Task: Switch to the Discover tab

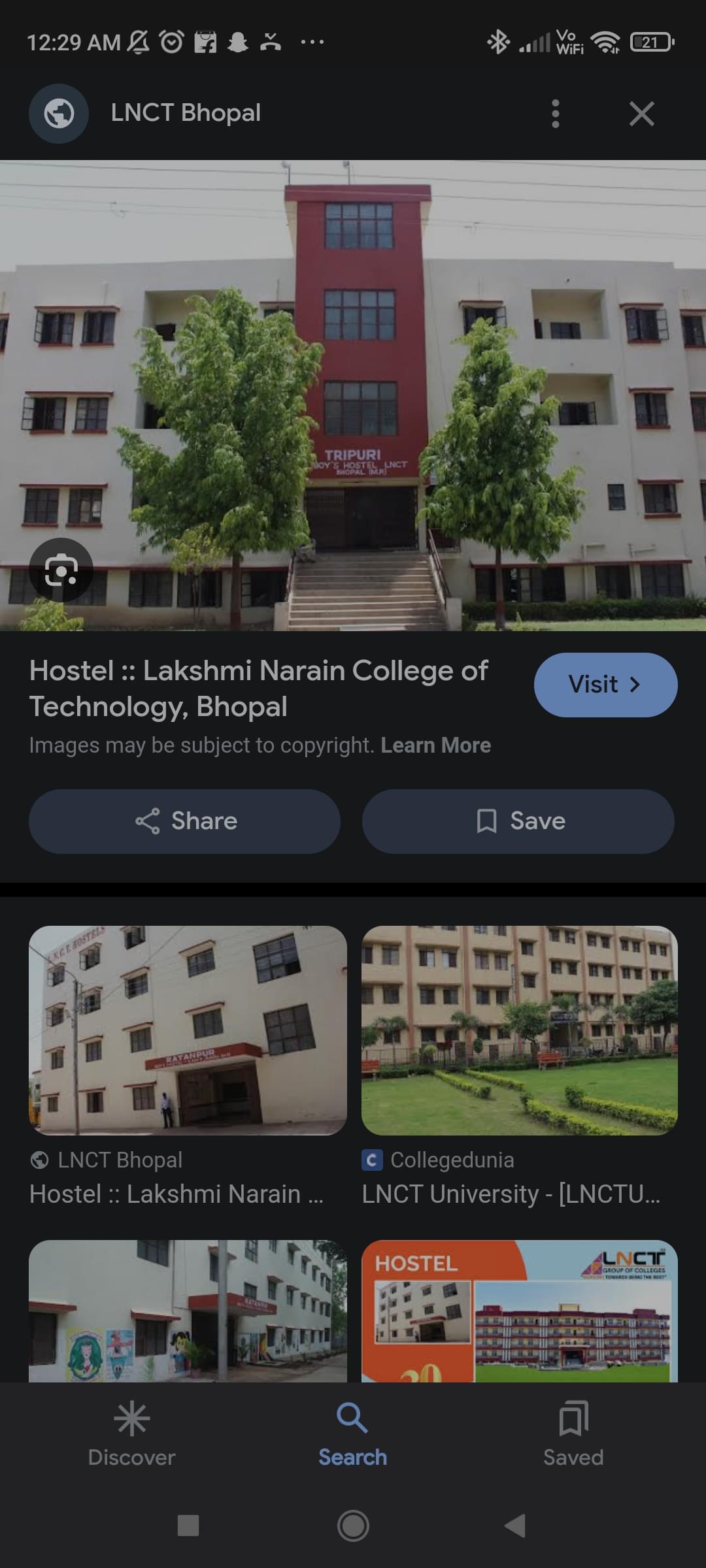Action: pyautogui.click(x=131, y=1435)
